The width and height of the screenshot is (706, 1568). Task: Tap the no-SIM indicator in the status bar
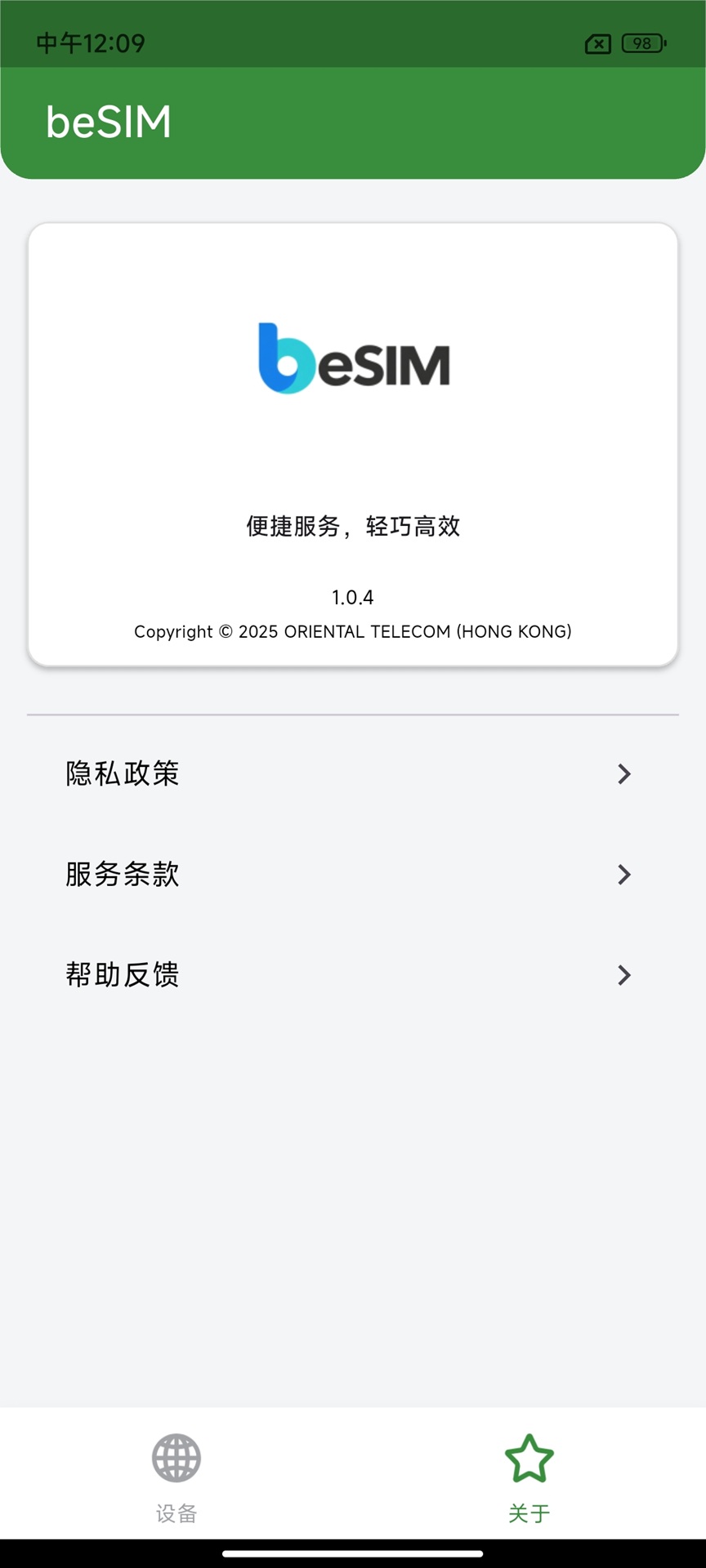pos(599,44)
